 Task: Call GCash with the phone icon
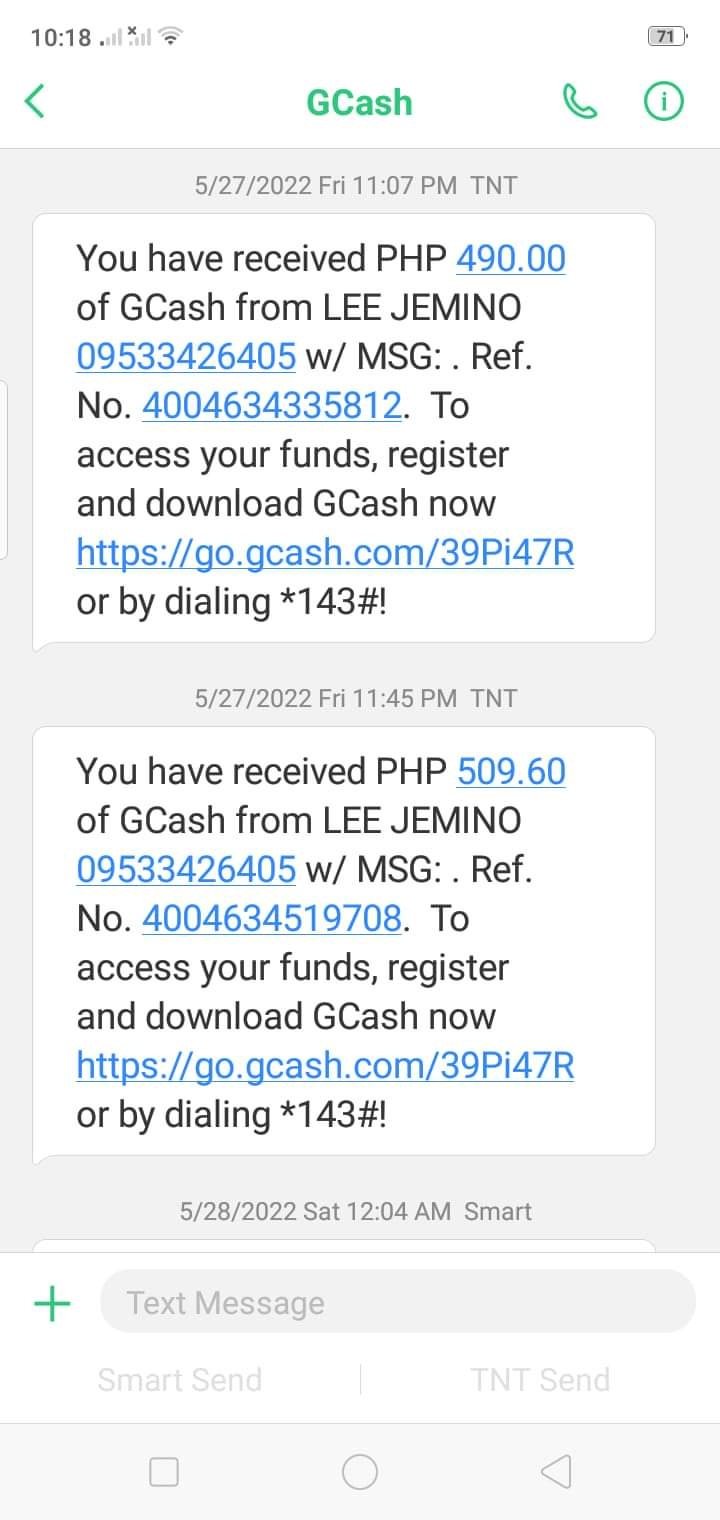click(580, 102)
